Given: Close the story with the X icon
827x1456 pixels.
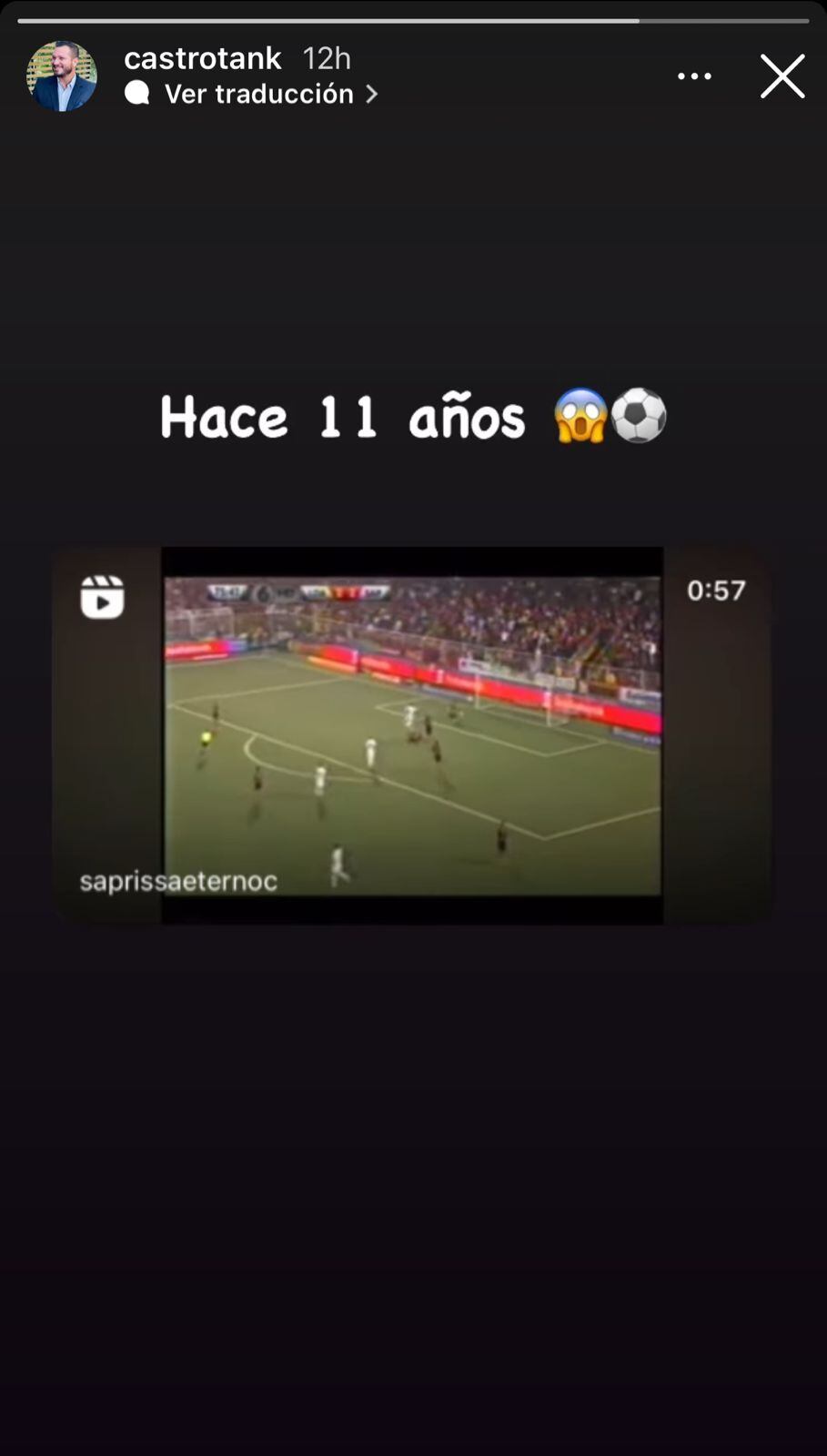Looking at the screenshot, I should click(782, 76).
